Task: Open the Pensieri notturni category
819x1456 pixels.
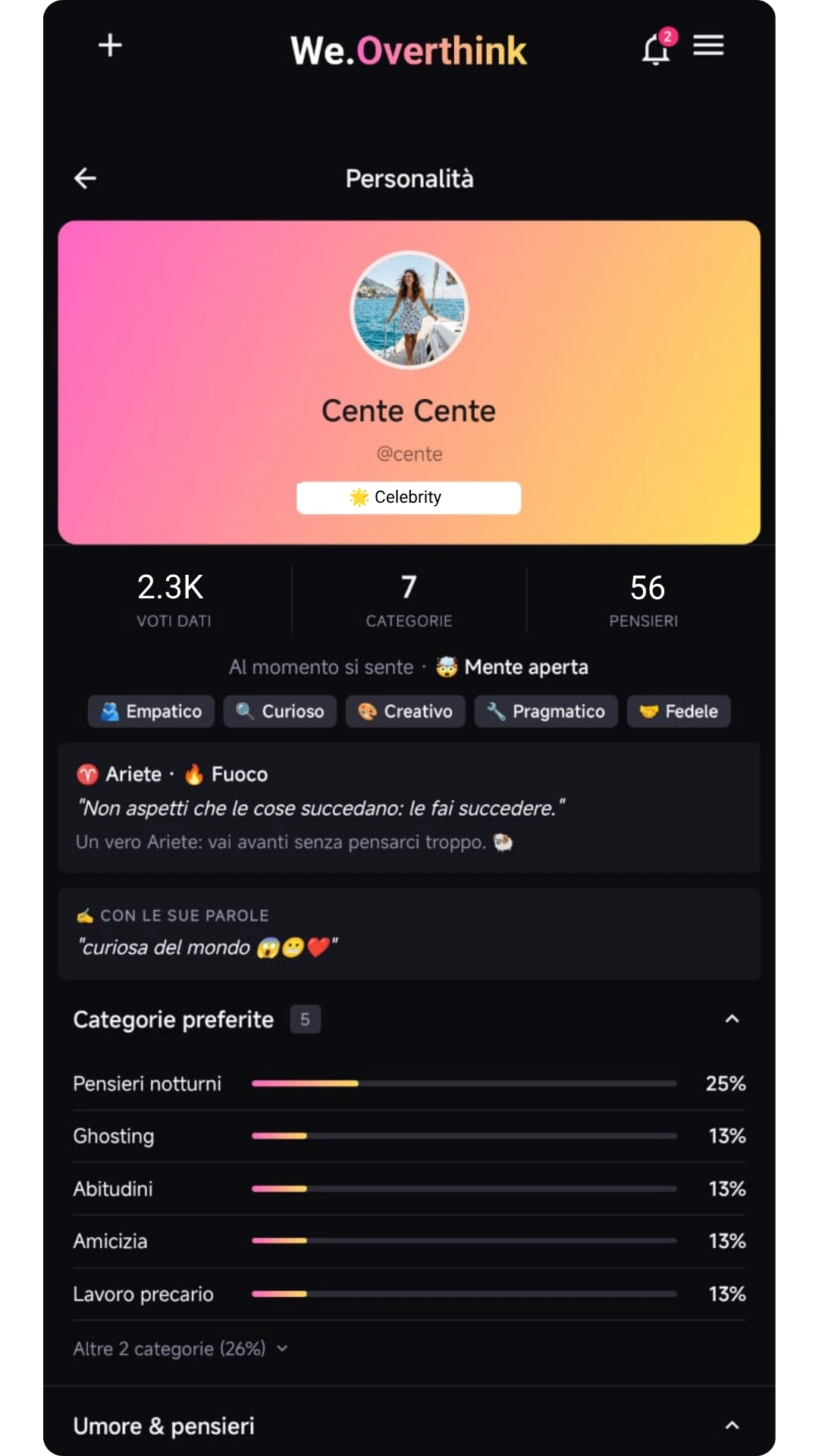Action: pyautogui.click(x=409, y=1084)
